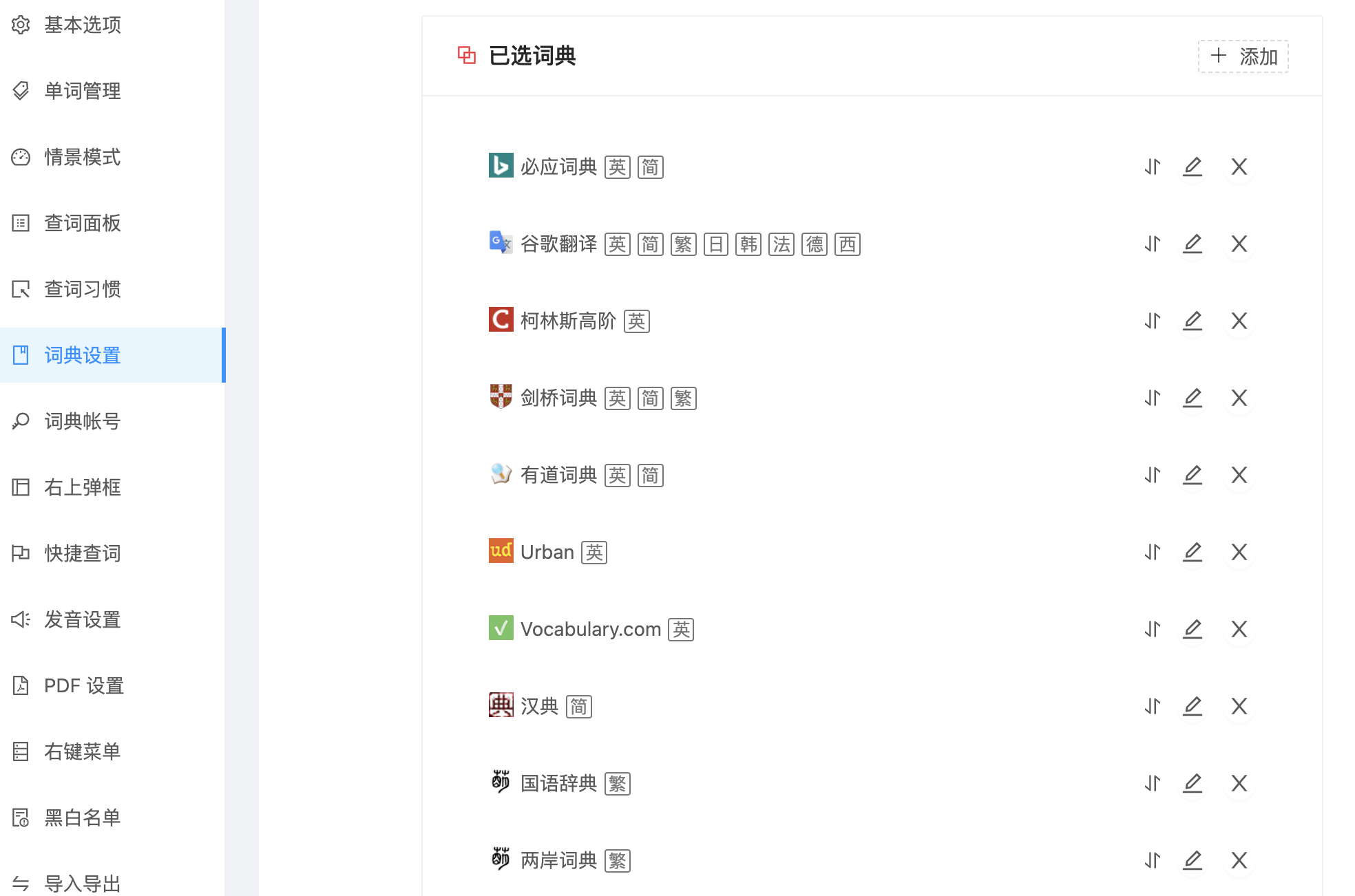Edit the 必应词典 dictionary settings
This screenshot has width=1355, height=896.
pyautogui.click(x=1193, y=167)
